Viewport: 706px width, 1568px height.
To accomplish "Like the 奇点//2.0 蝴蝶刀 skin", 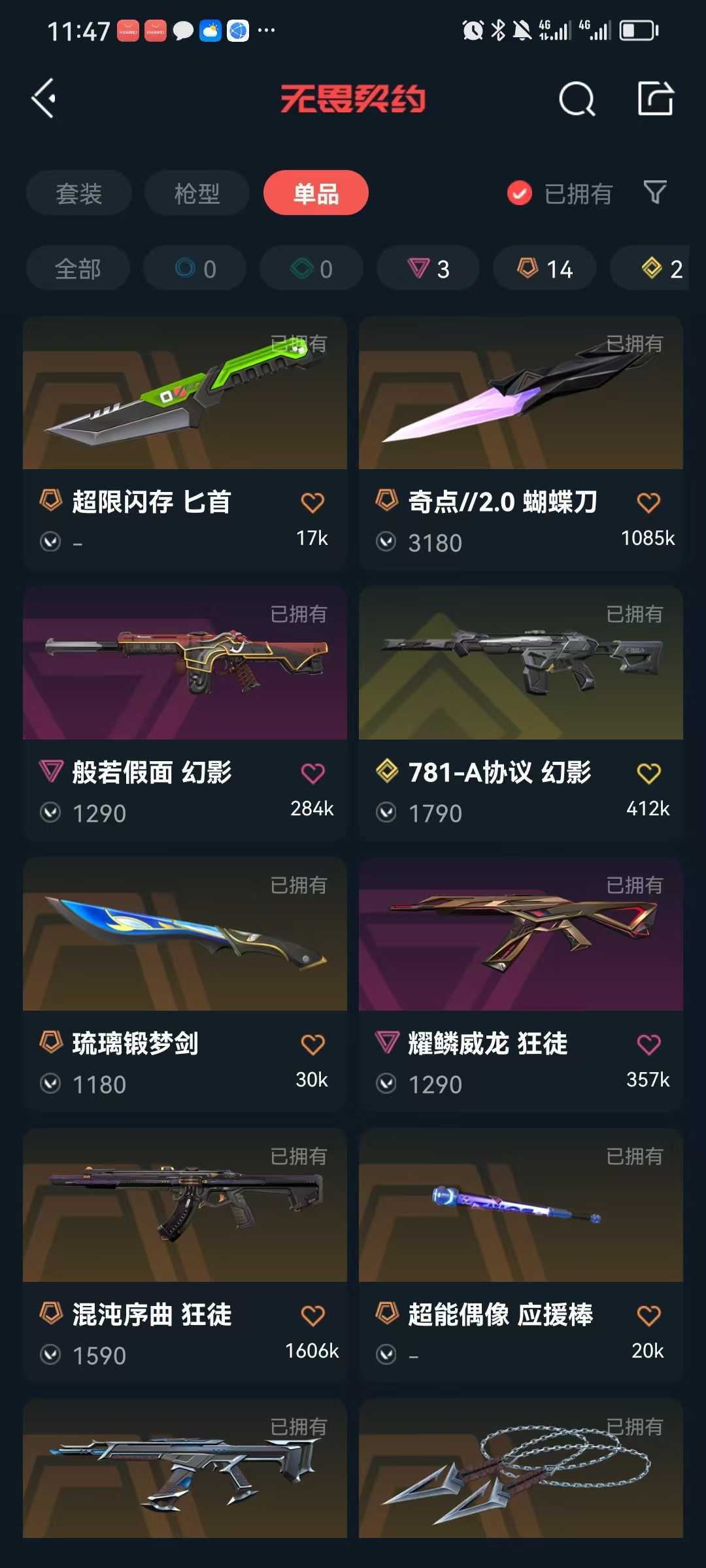I will tap(648, 502).
